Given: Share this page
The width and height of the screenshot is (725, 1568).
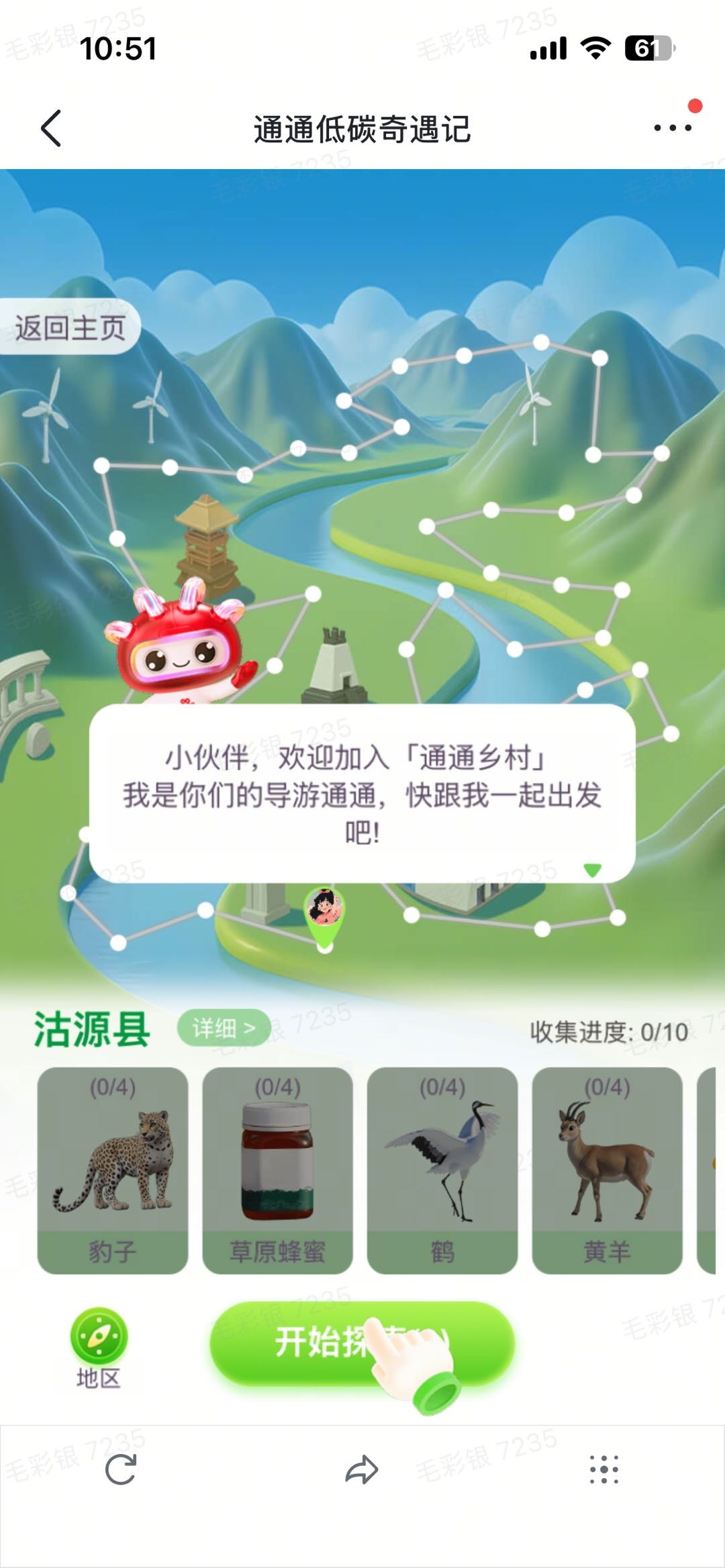Looking at the screenshot, I should pyautogui.click(x=362, y=1469).
